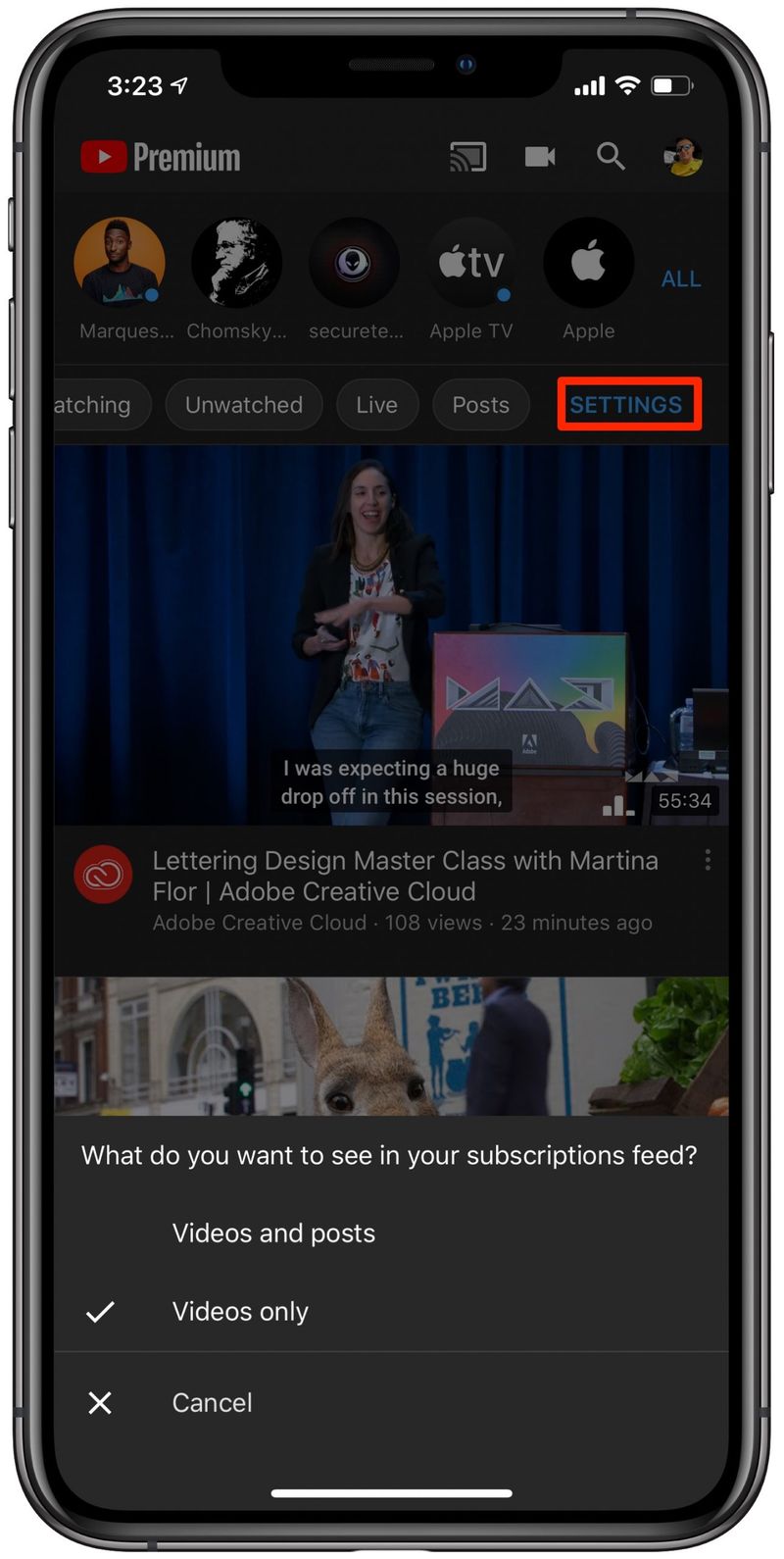Screen dimensions: 784x1559
Task: Open the Marques channel avatar
Action: tap(120, 263)
